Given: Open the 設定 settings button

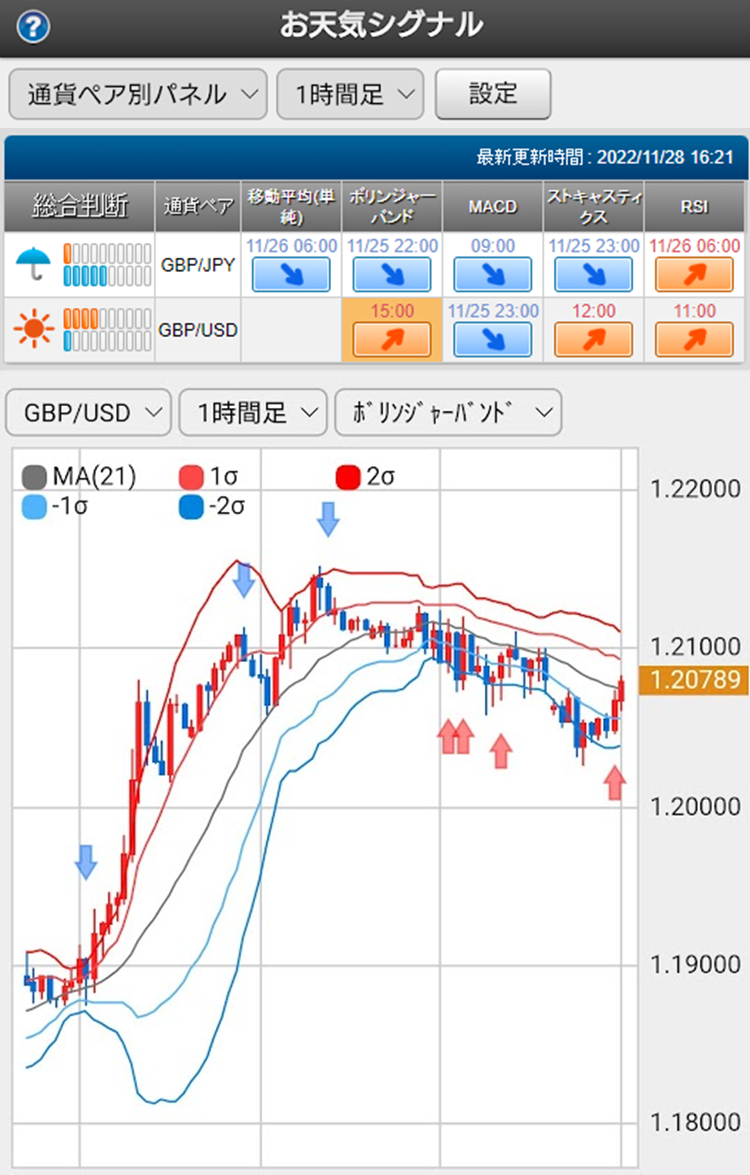Looking at the screenshot, I should pos(493,95).
